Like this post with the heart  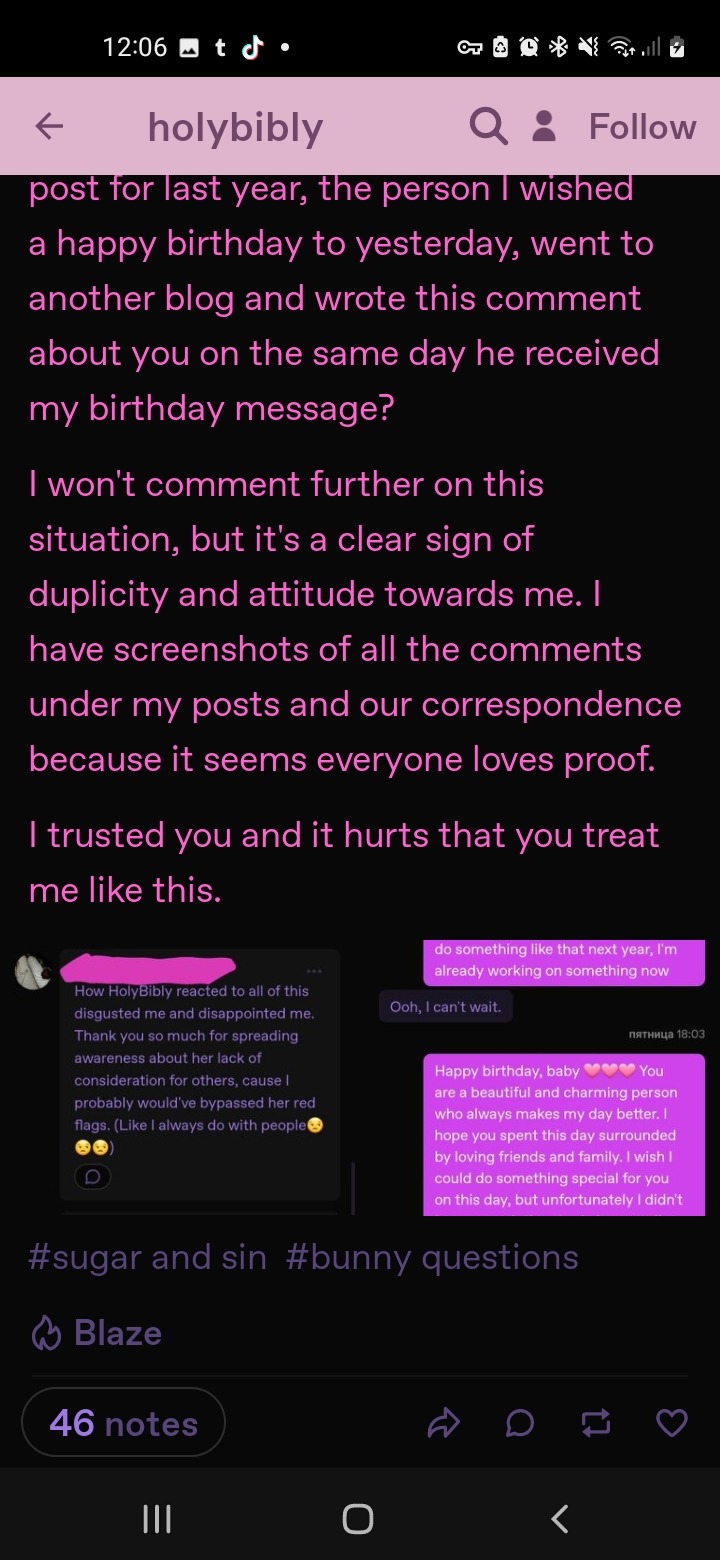tap(671, 1423)
